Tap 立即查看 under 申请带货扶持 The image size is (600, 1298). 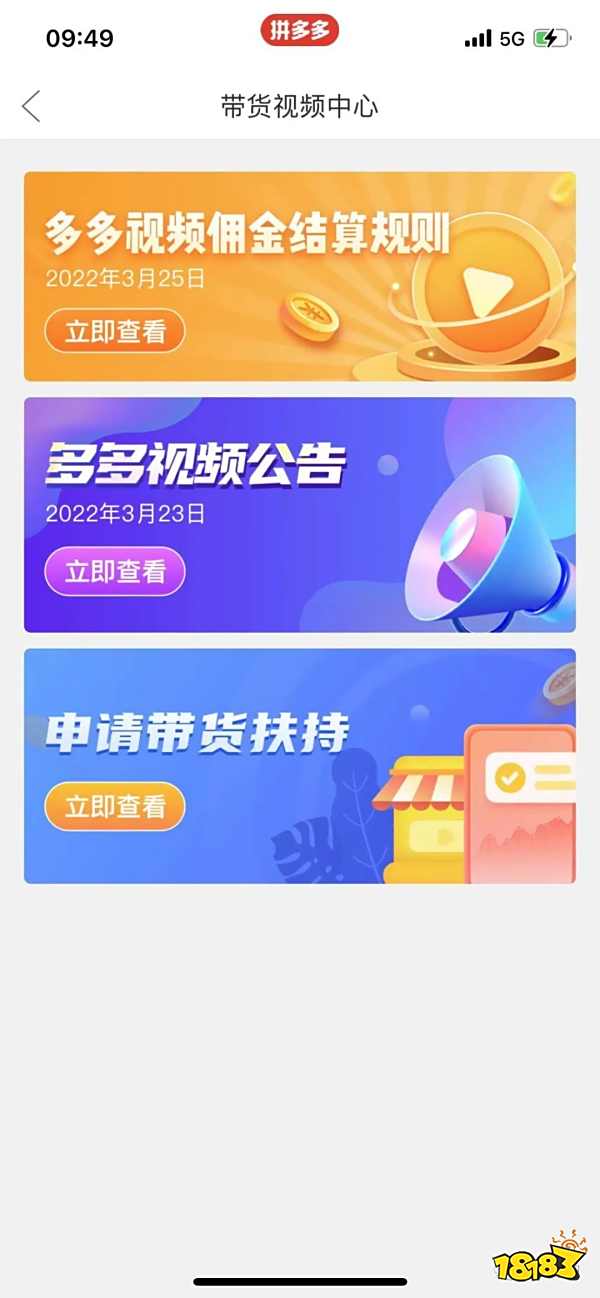coord(115,807)
